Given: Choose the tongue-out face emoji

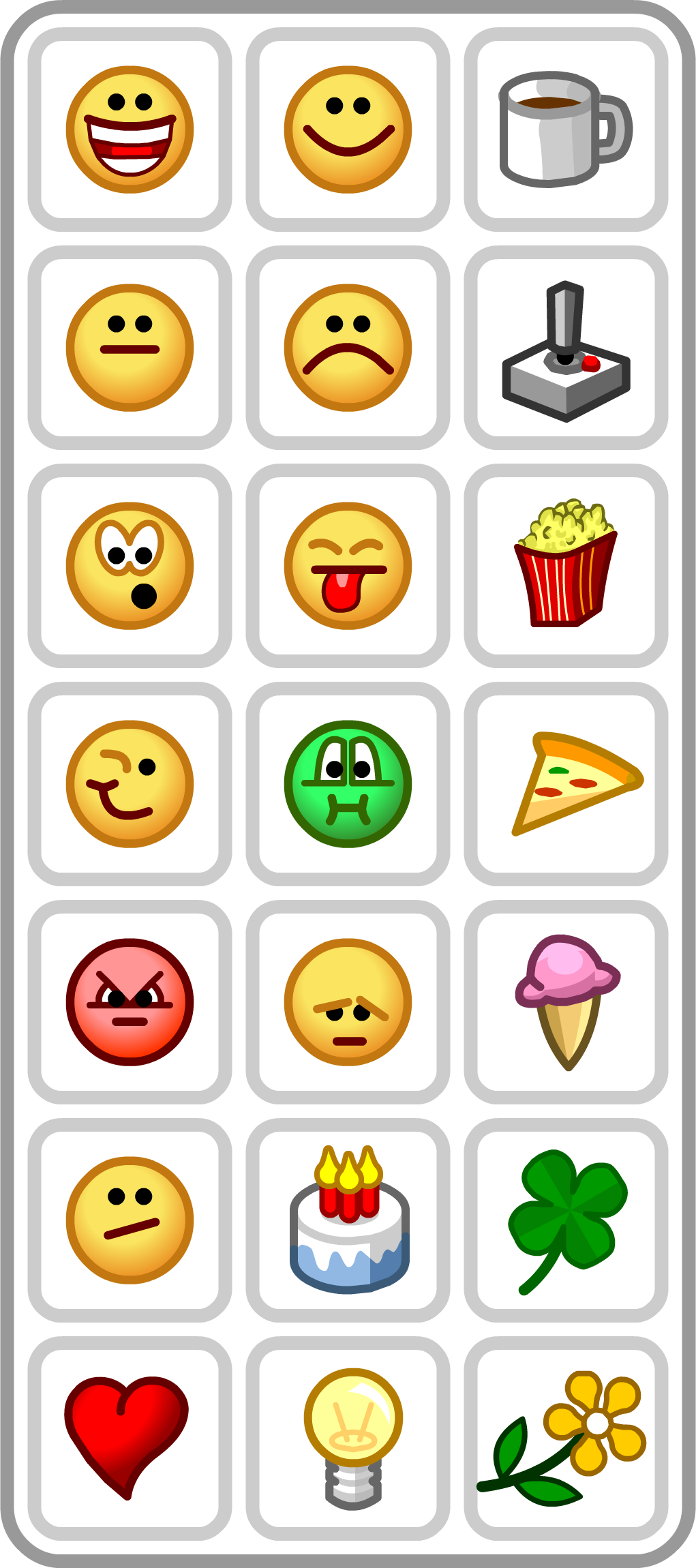Looking at the screenshot, I should point(348,566).
